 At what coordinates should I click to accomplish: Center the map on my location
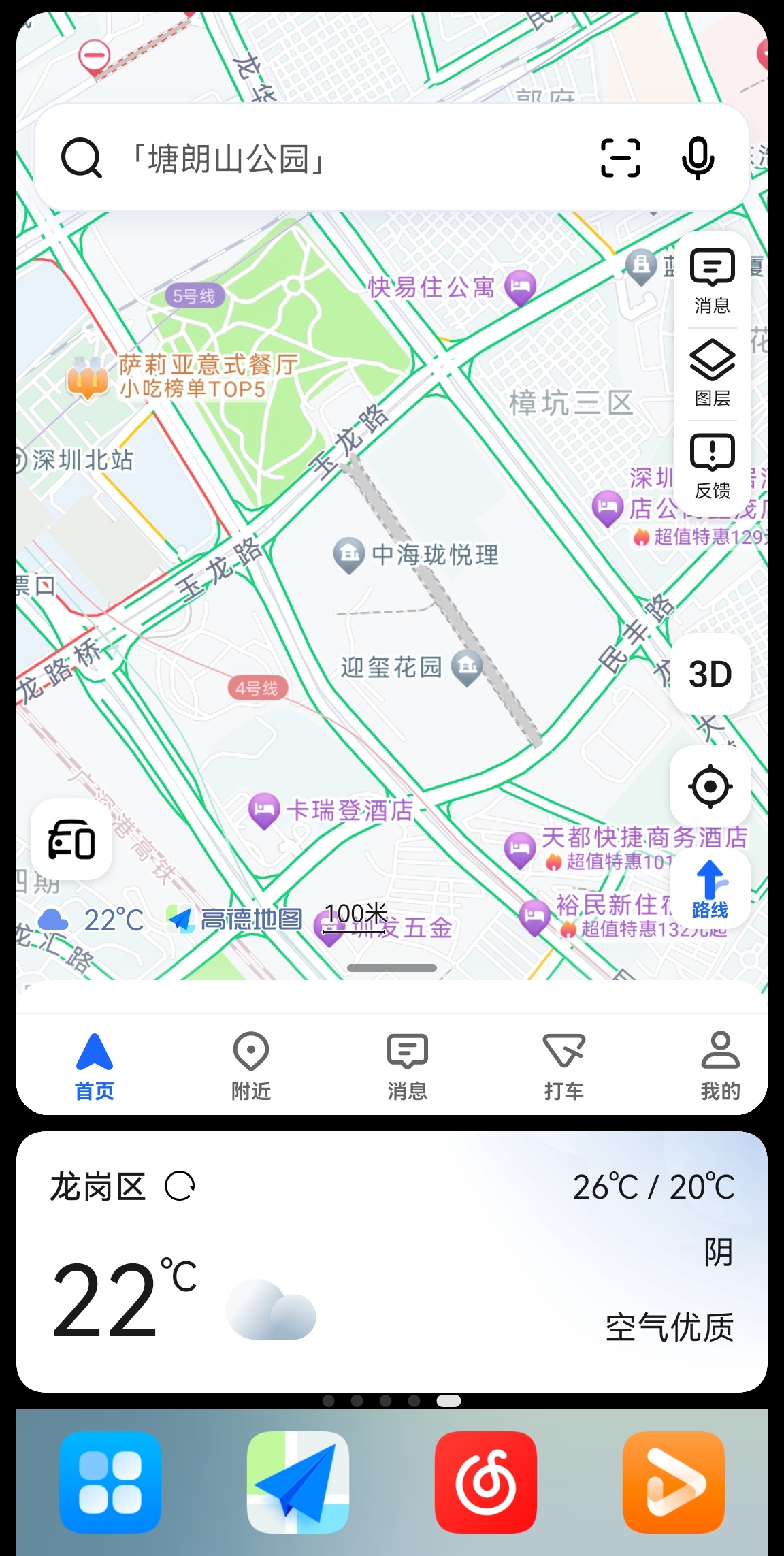point(710,786)
